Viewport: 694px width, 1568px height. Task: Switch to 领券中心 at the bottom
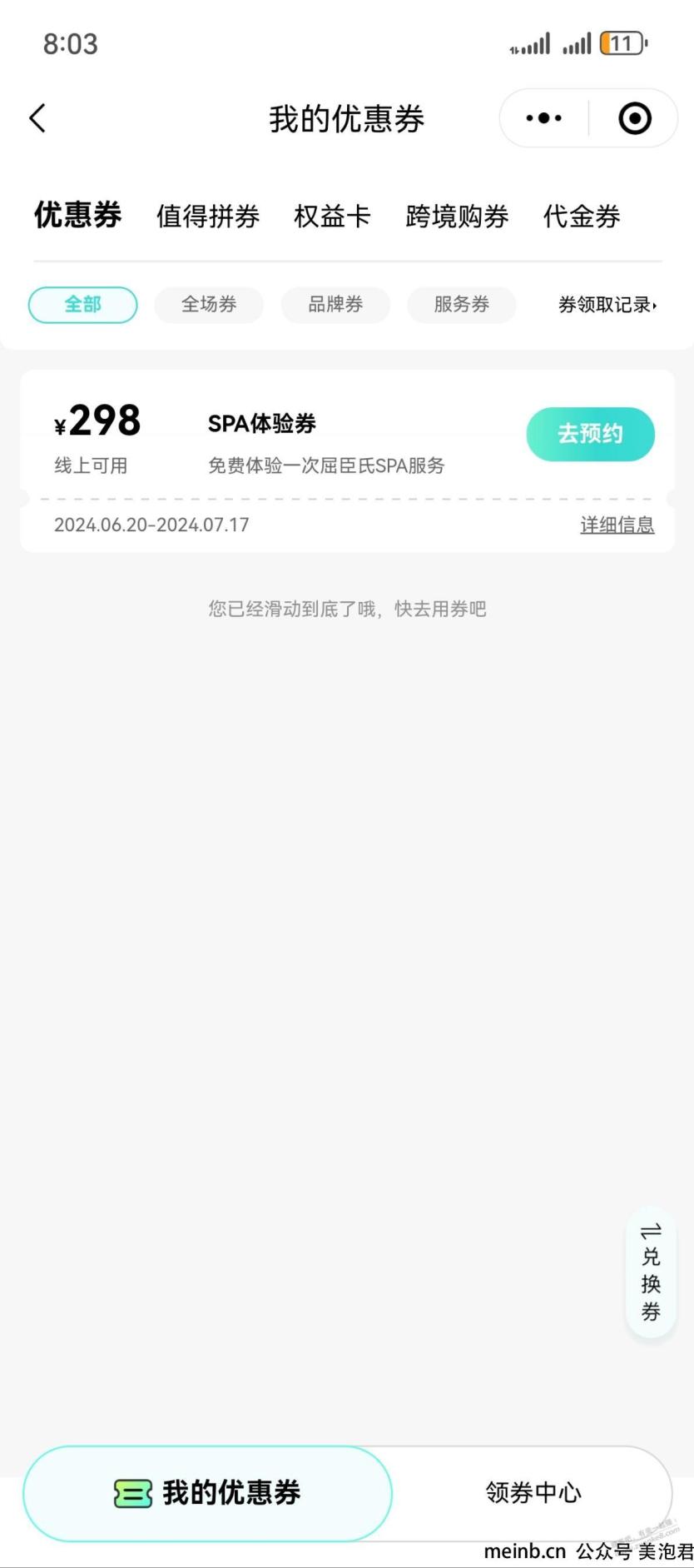pos(533,1492)
